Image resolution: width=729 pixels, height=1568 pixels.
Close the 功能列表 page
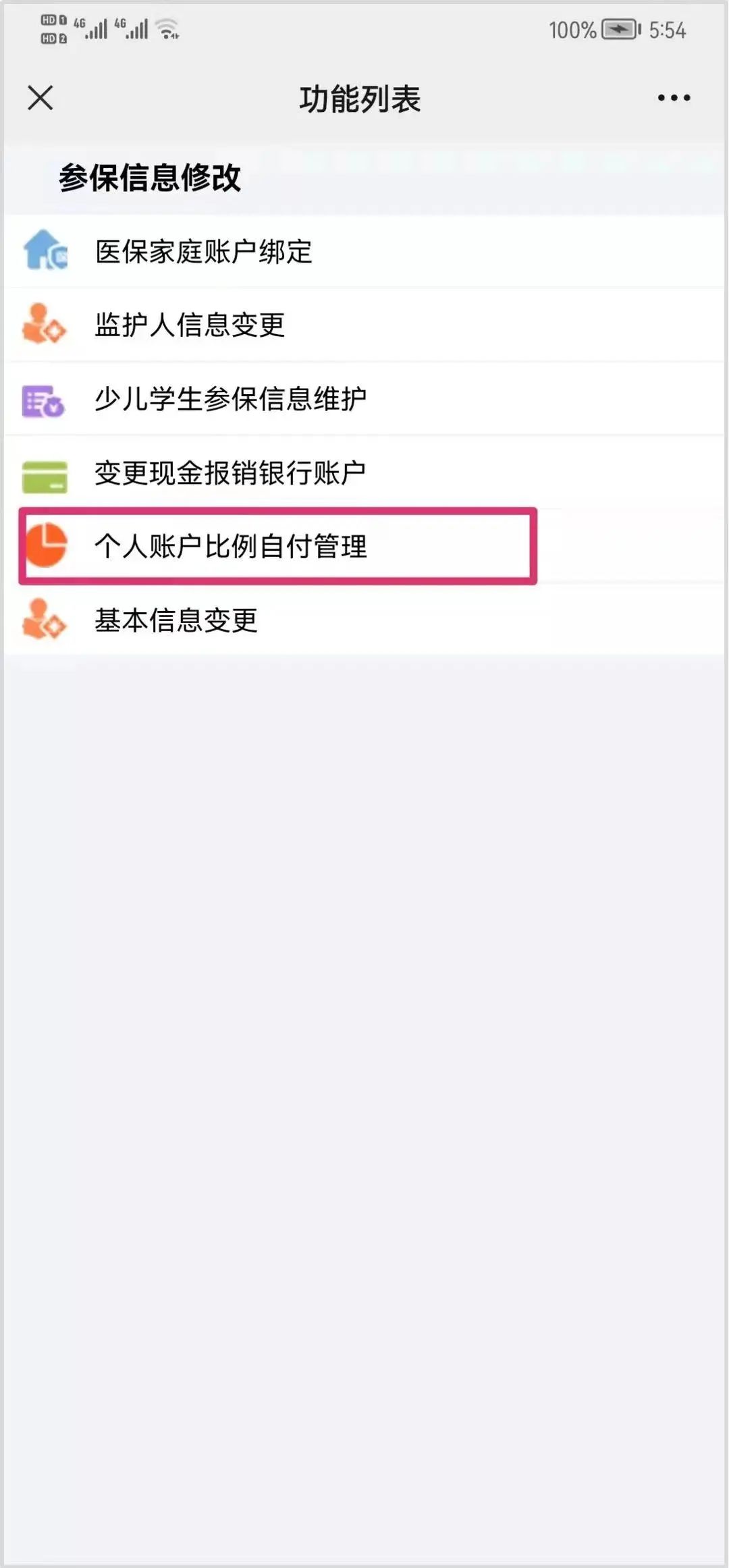[40, 98]
